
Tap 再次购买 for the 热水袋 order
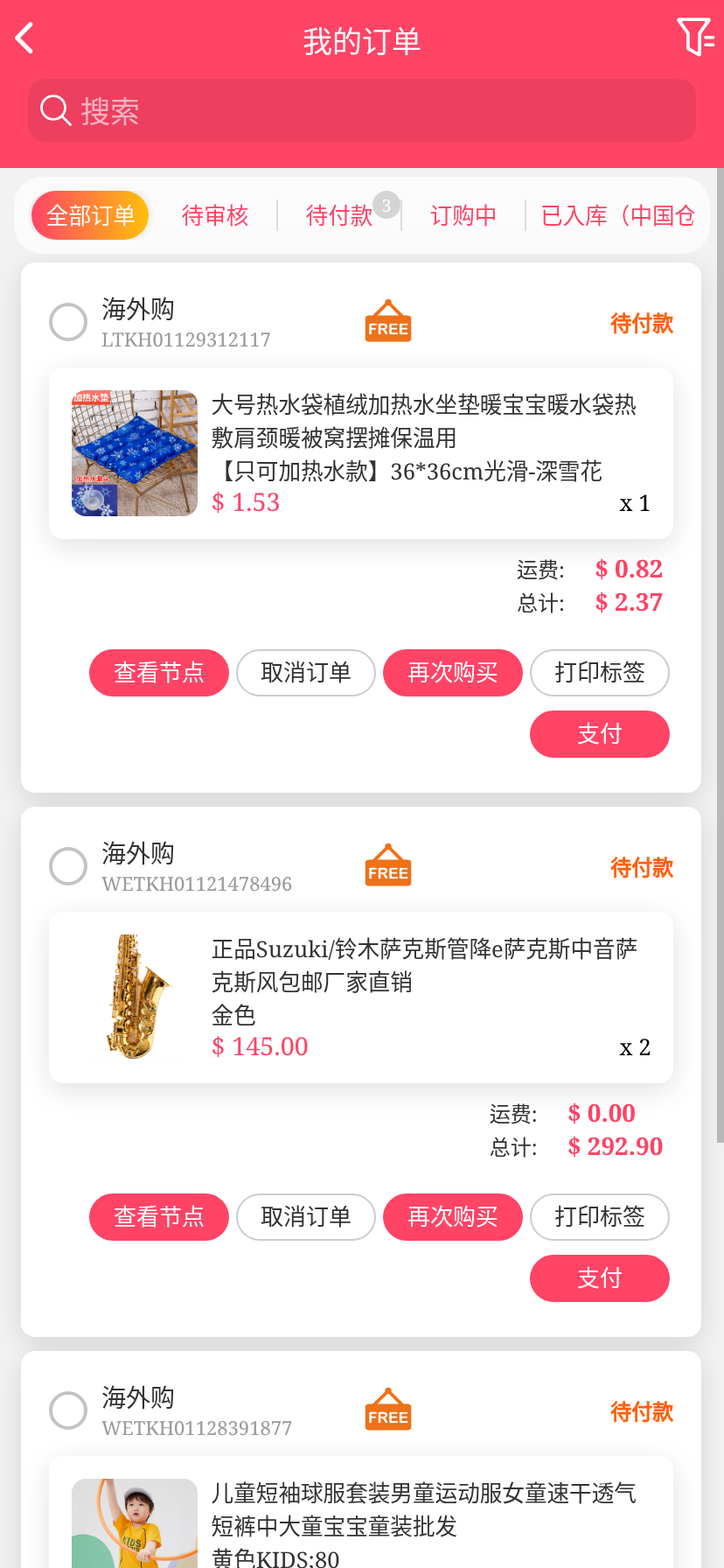point(453,673)
